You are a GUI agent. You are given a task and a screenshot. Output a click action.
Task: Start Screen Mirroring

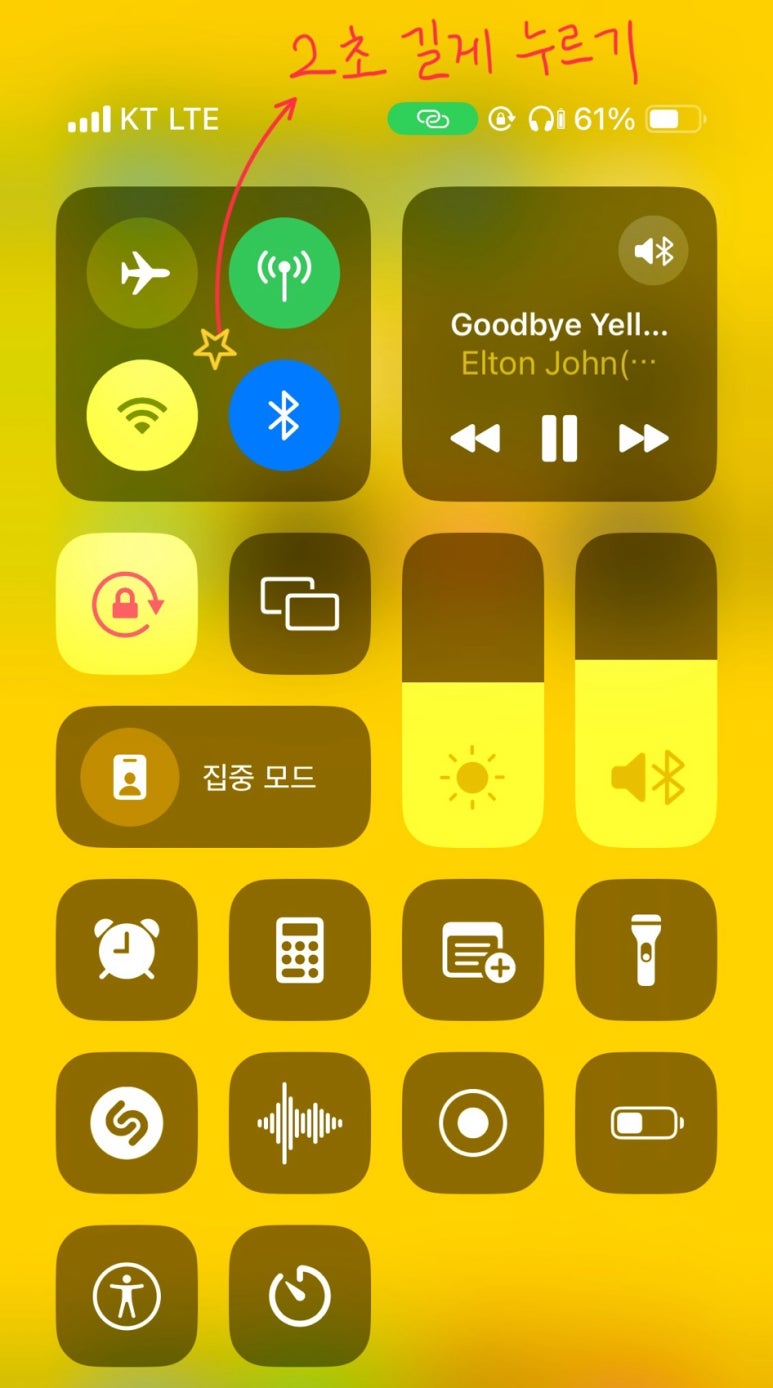[x=299, y=603]
